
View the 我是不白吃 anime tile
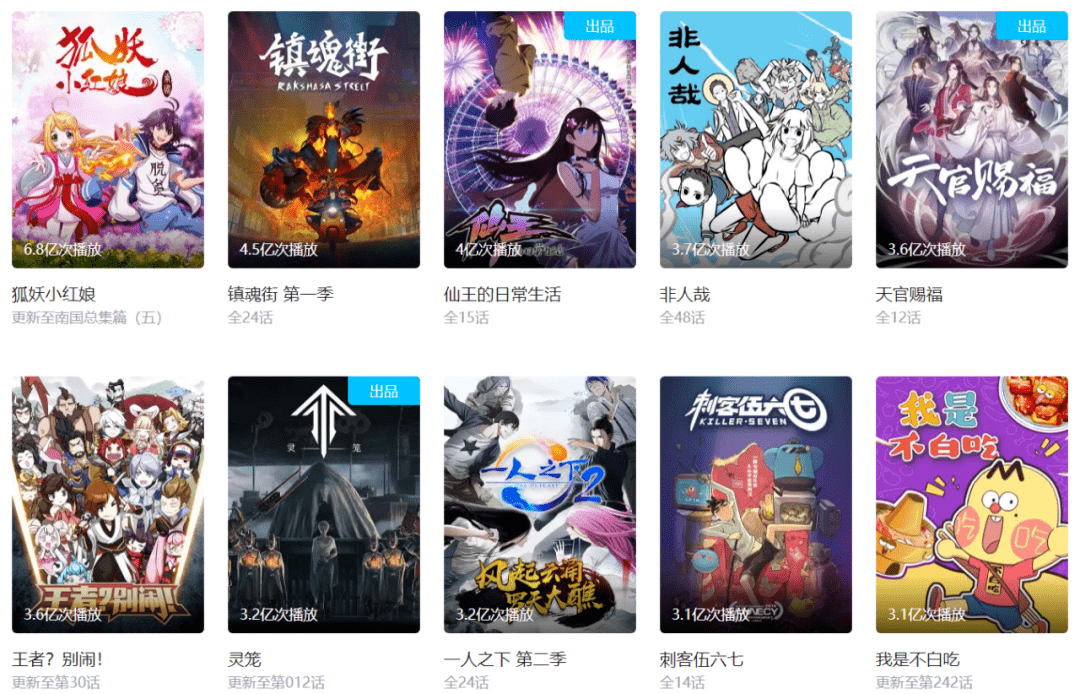click(972, 505)
